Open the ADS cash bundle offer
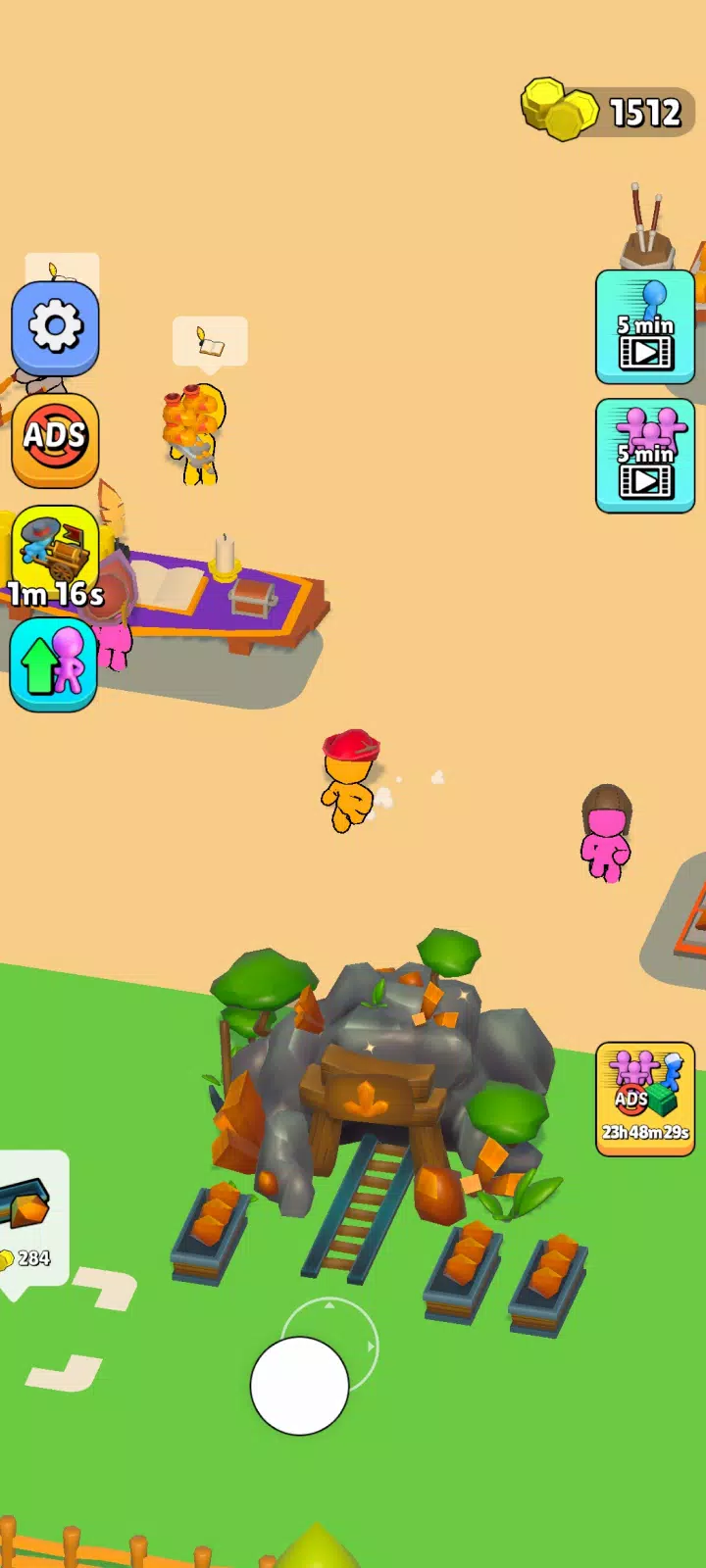 pyautogui.click(x=645, y=1099)
